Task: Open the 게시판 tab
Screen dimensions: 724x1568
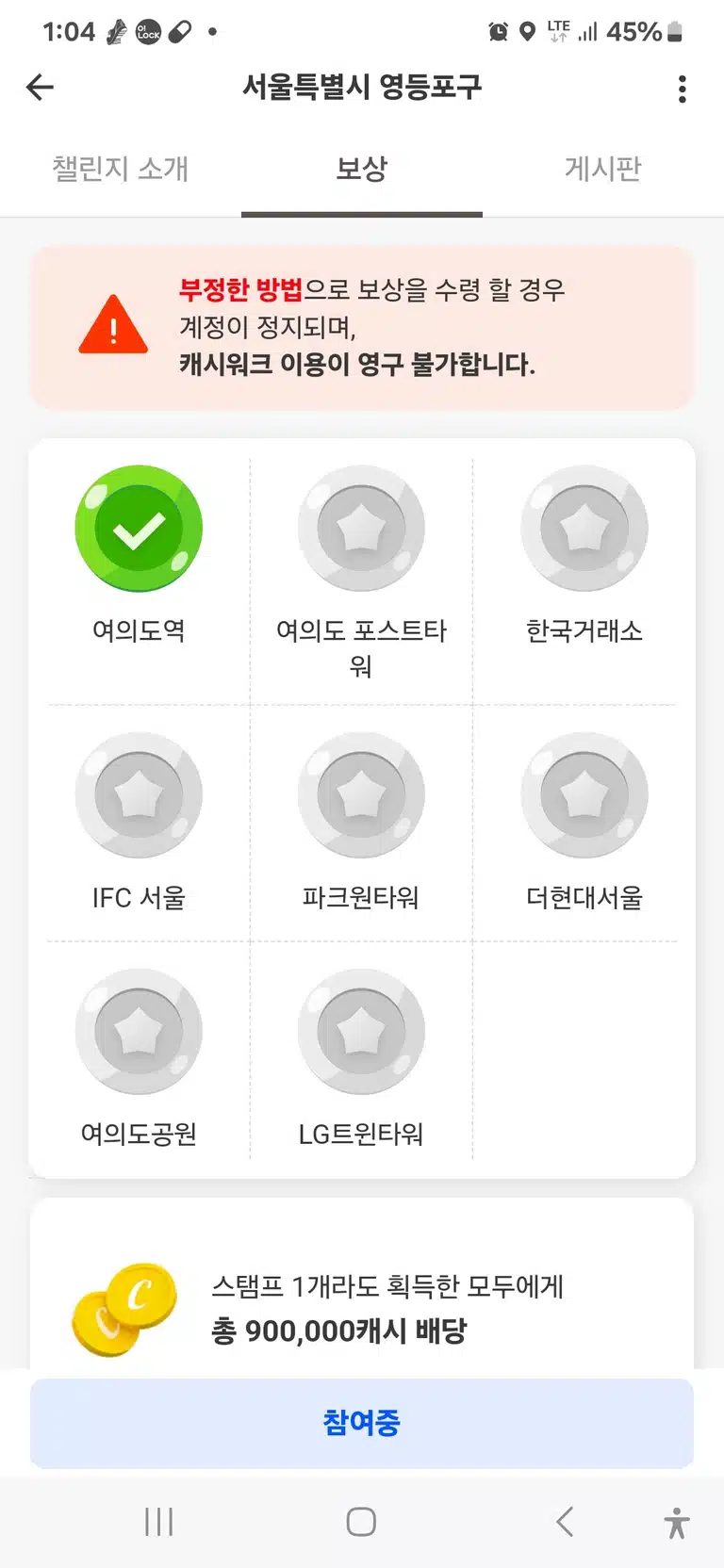Action: (603, 169)
